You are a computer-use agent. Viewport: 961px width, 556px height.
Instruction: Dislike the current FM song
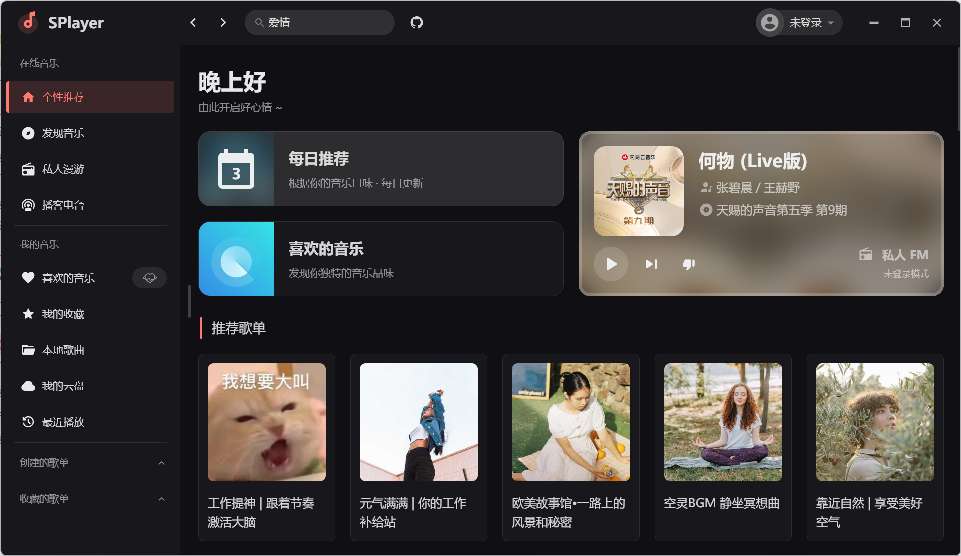coord(688,264)
